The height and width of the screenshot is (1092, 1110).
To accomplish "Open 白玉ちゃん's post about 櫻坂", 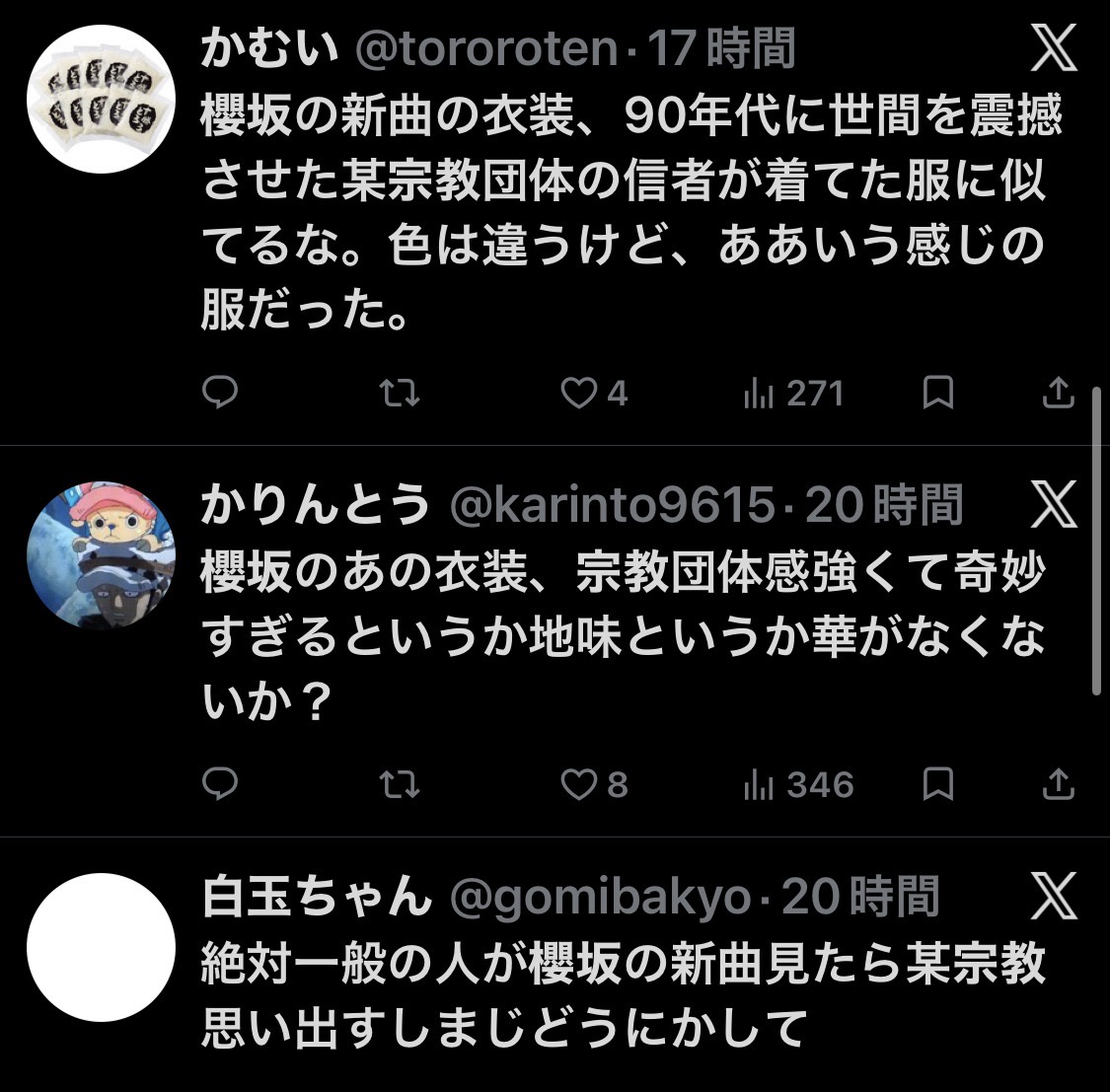I will (x=622, y=994).
